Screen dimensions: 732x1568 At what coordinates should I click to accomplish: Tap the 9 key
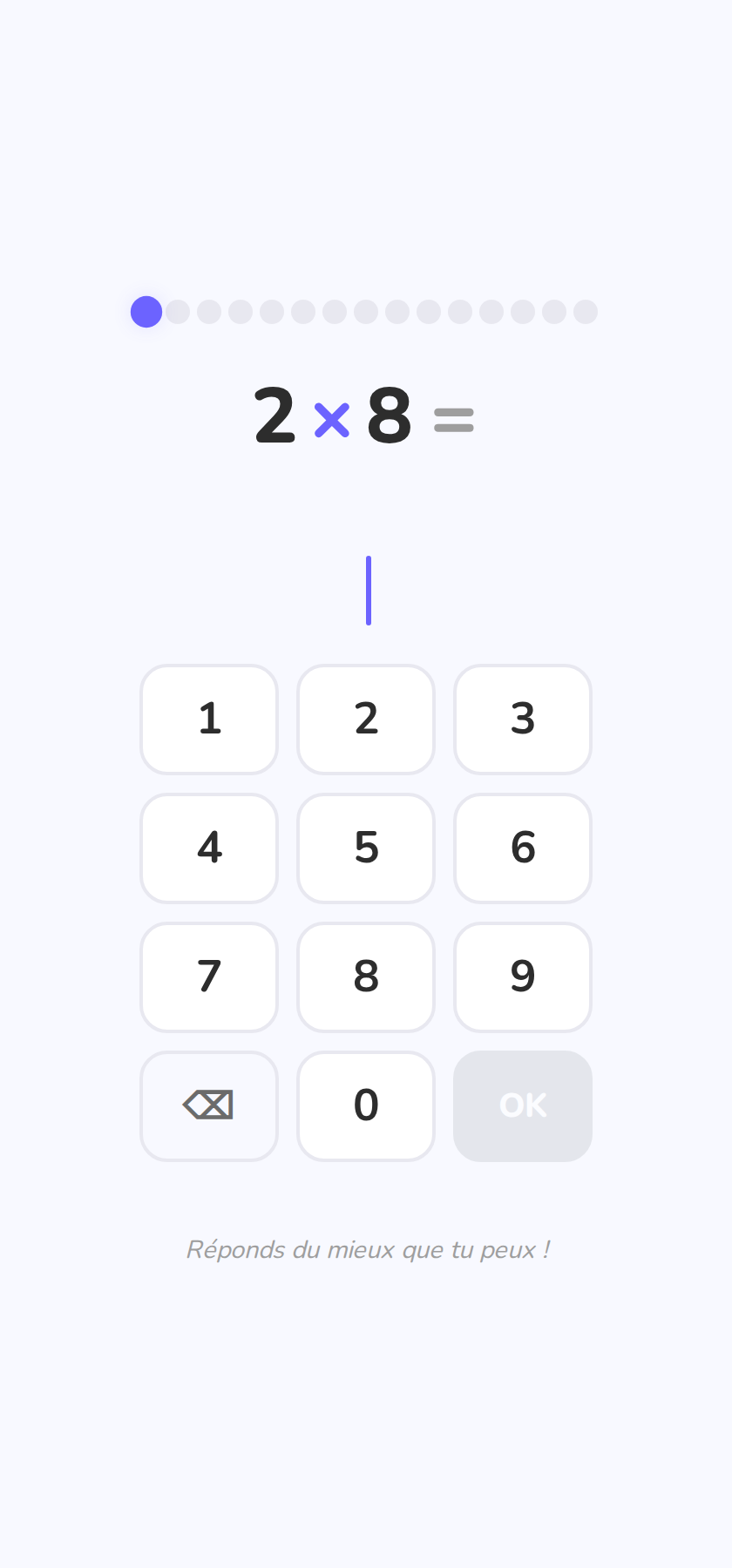coord(523,977)
